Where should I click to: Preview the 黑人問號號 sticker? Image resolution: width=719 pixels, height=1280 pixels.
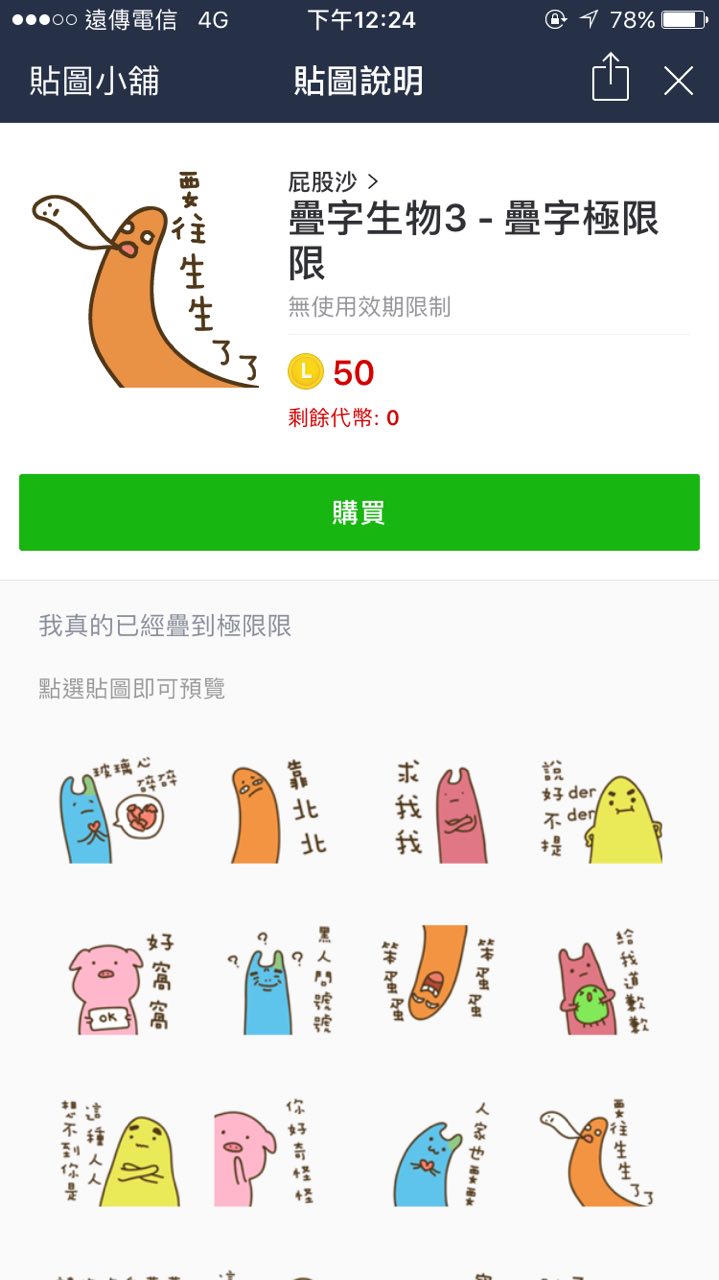279,981
